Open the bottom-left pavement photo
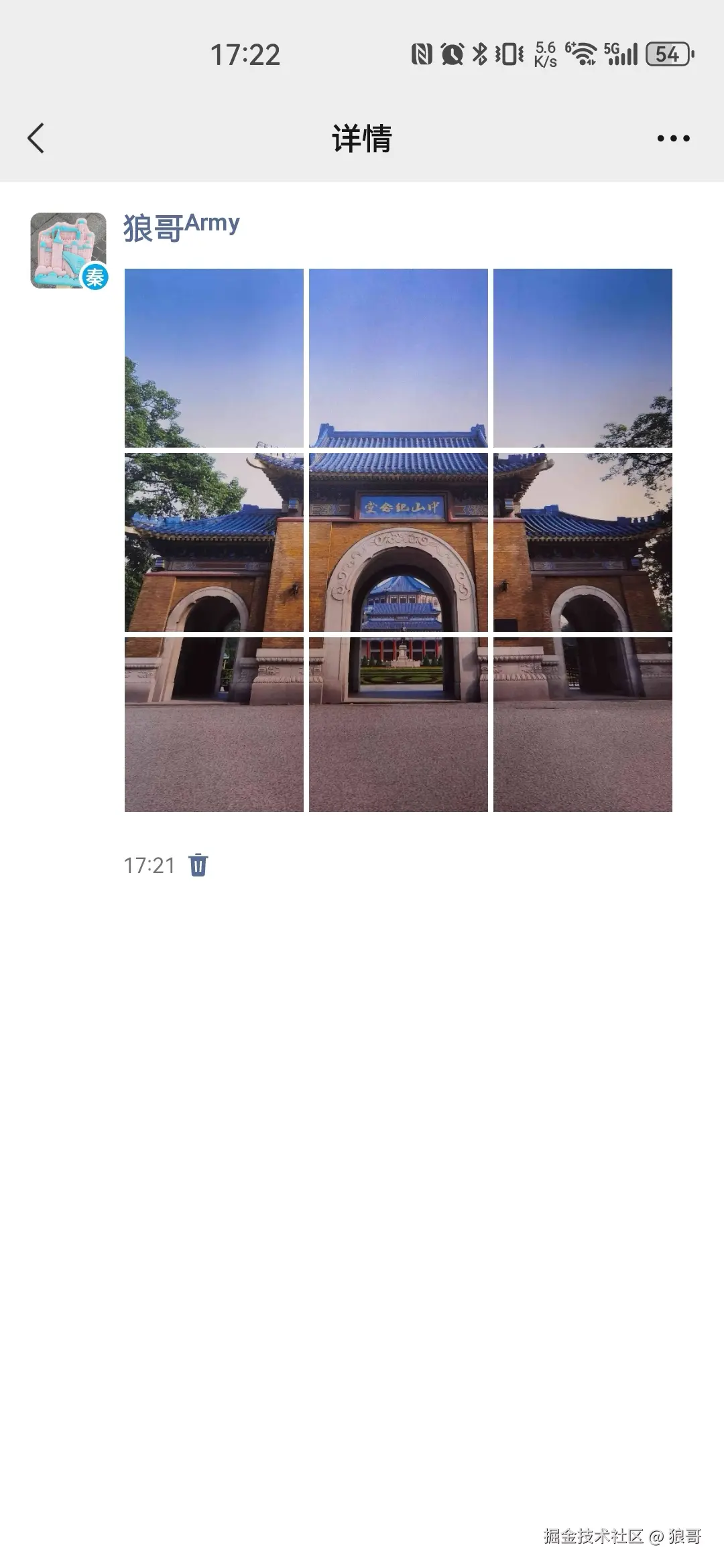 coord(214,724)
